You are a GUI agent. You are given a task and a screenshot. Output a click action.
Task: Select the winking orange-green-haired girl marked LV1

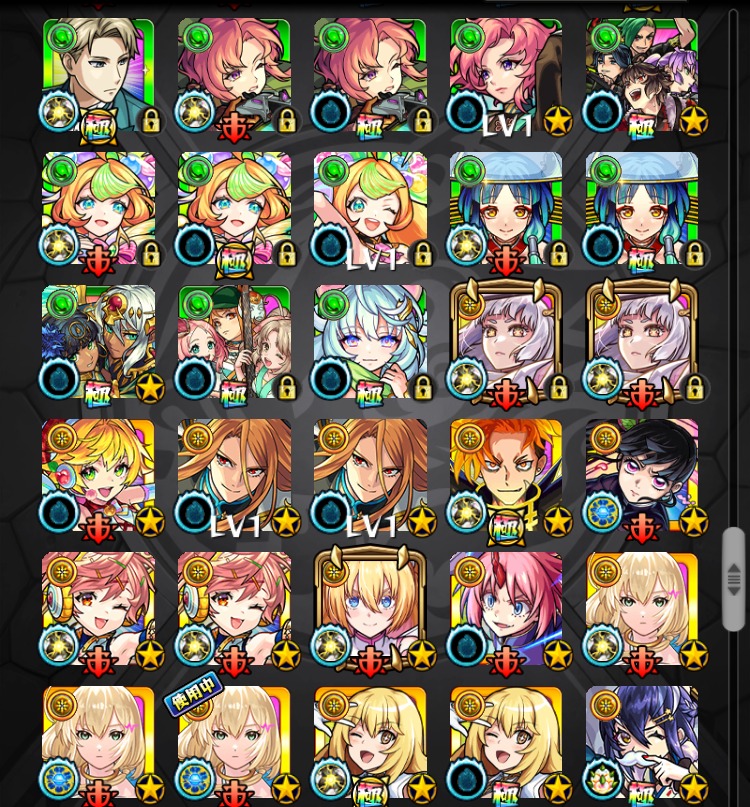370,210
